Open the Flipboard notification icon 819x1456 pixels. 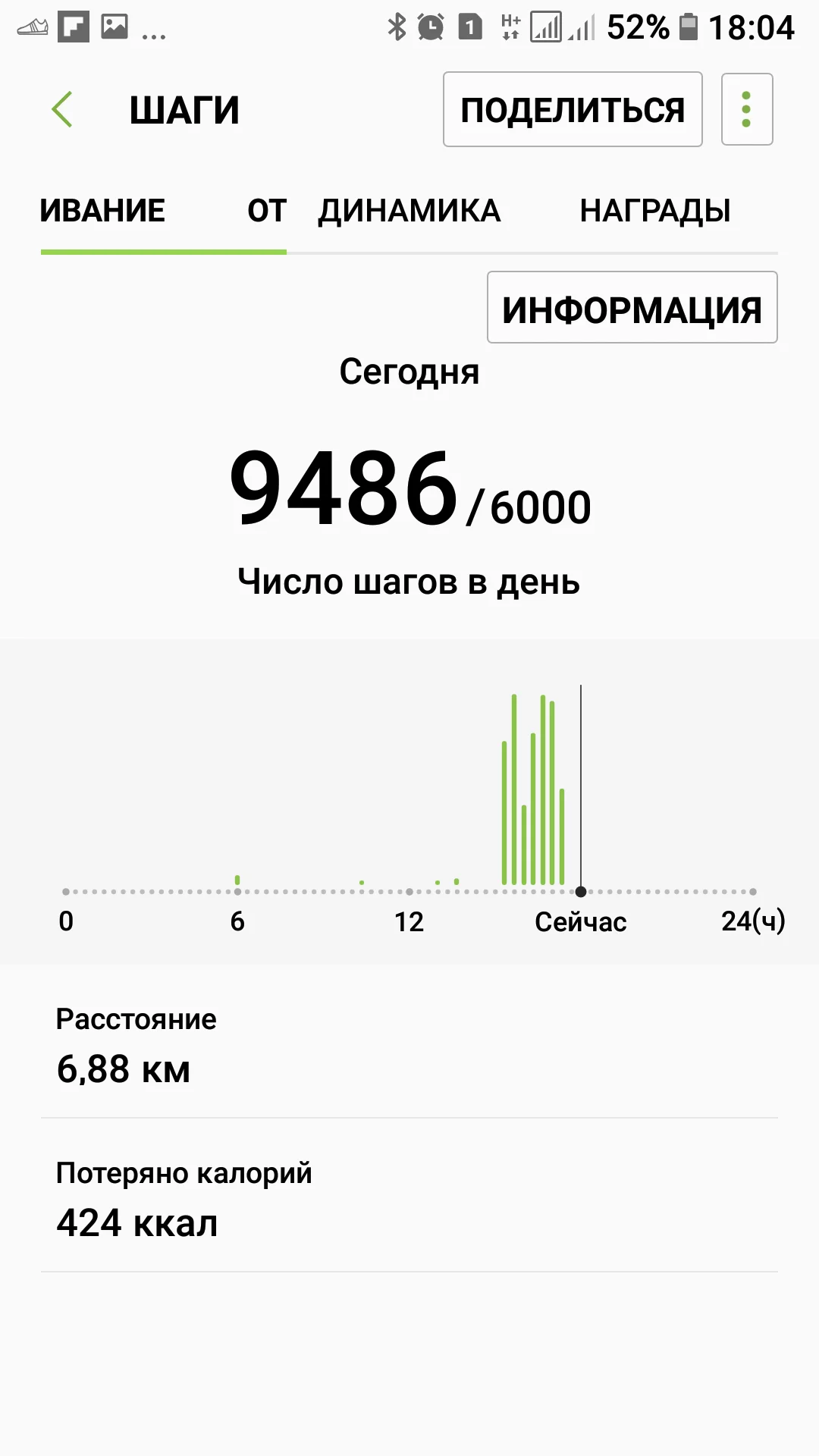pyautogui.click(x=72, y=25)
